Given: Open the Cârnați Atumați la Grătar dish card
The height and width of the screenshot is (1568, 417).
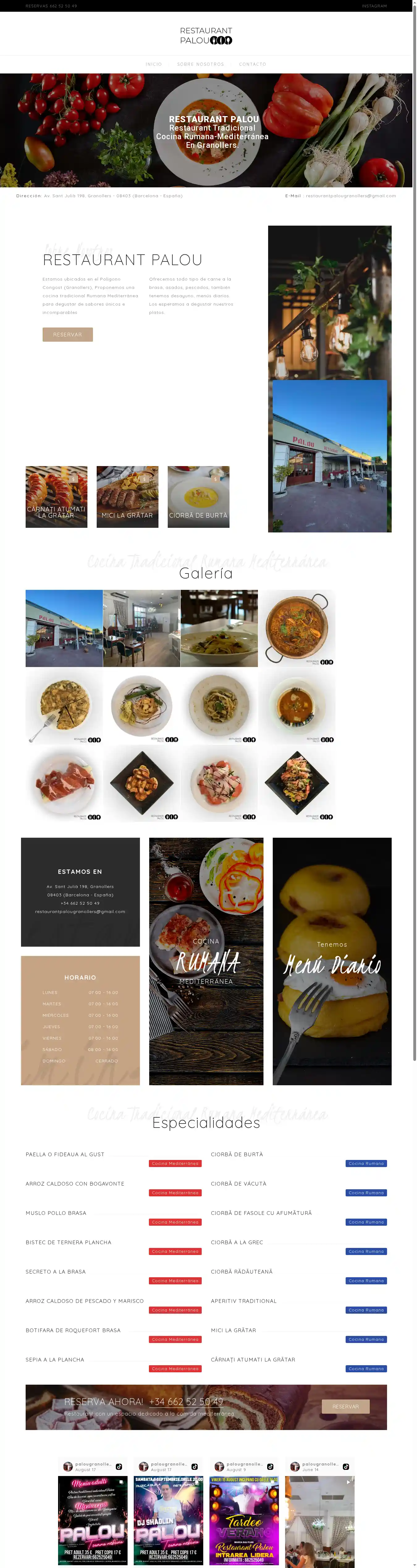Looking at the screenshot, I should 56,497.
